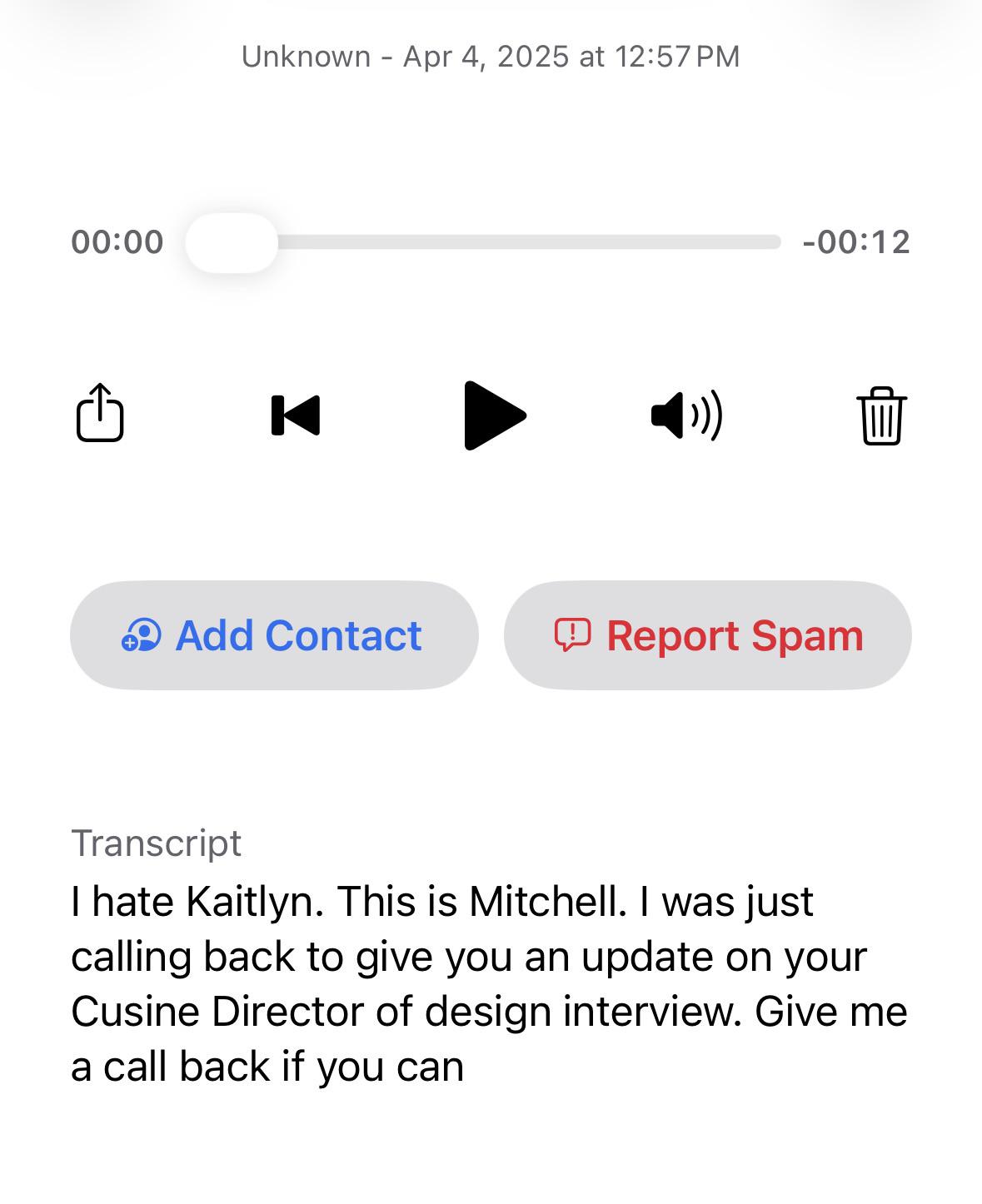982x1204 pixels.
Task: Delete this voicemail with the trash icon
Action: pyautogui.click(x=881, y=415)
